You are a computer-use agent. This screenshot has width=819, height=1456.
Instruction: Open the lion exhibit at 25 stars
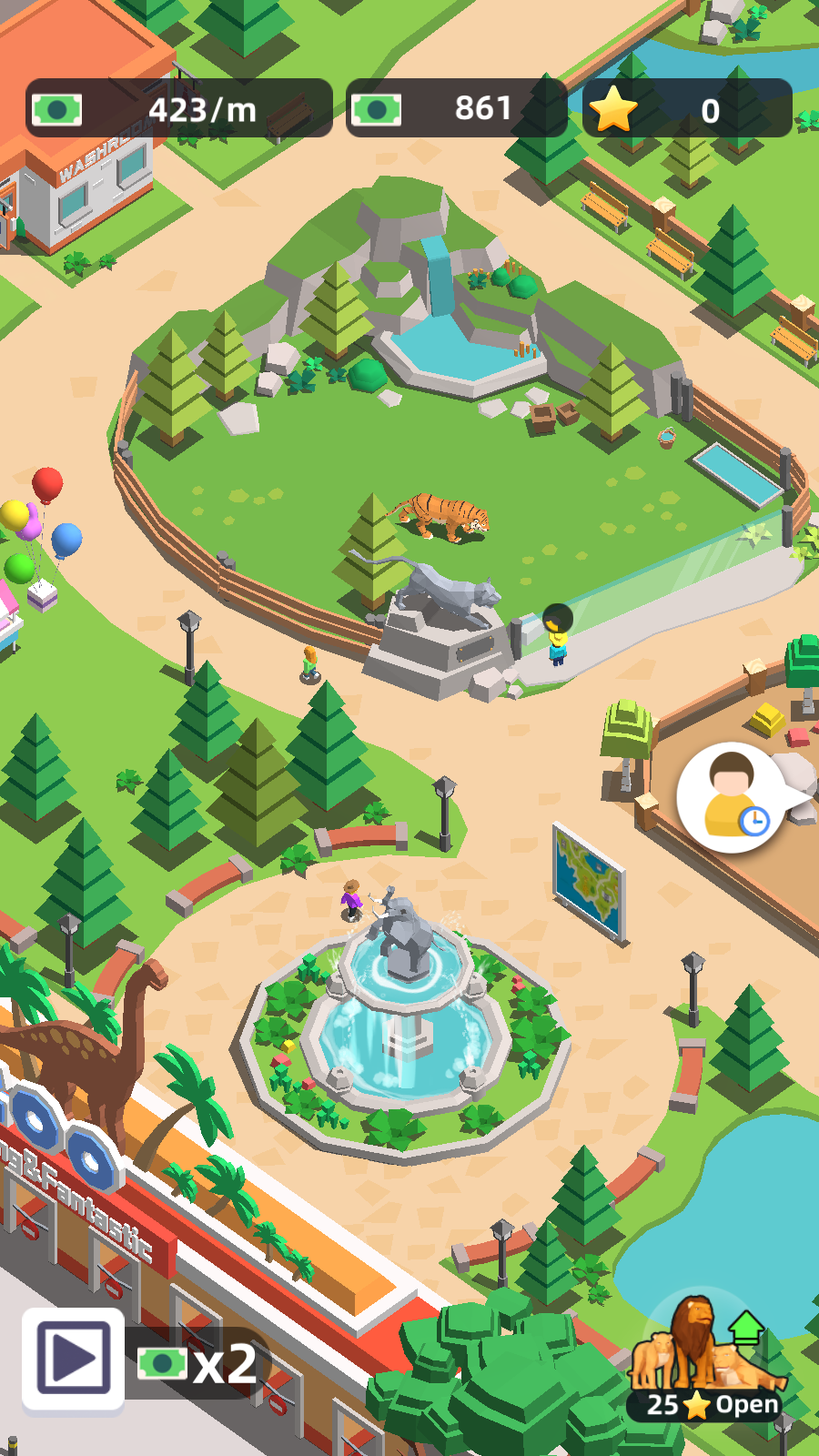pyautogui.click(x=707, y=1360)
